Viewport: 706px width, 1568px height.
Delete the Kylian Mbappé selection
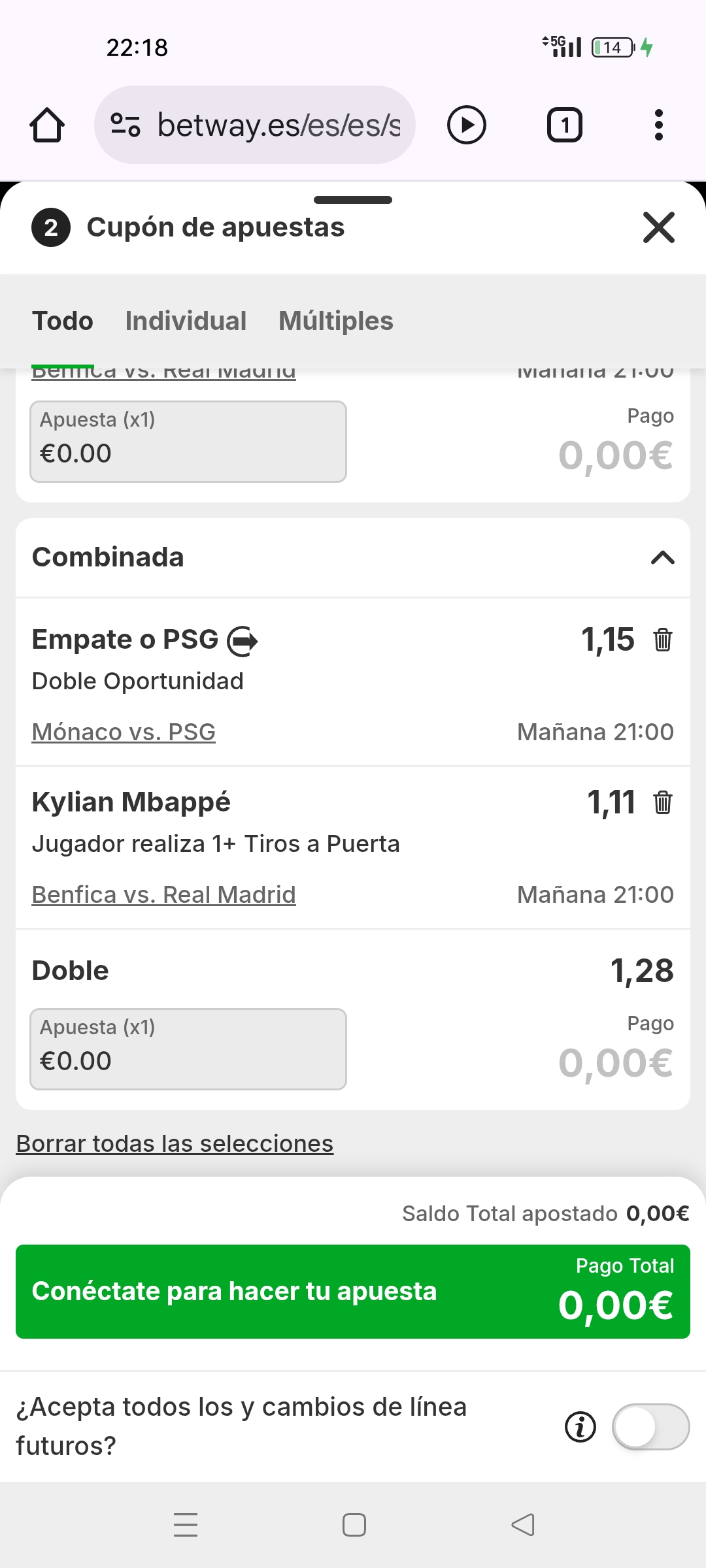(662, 802)
